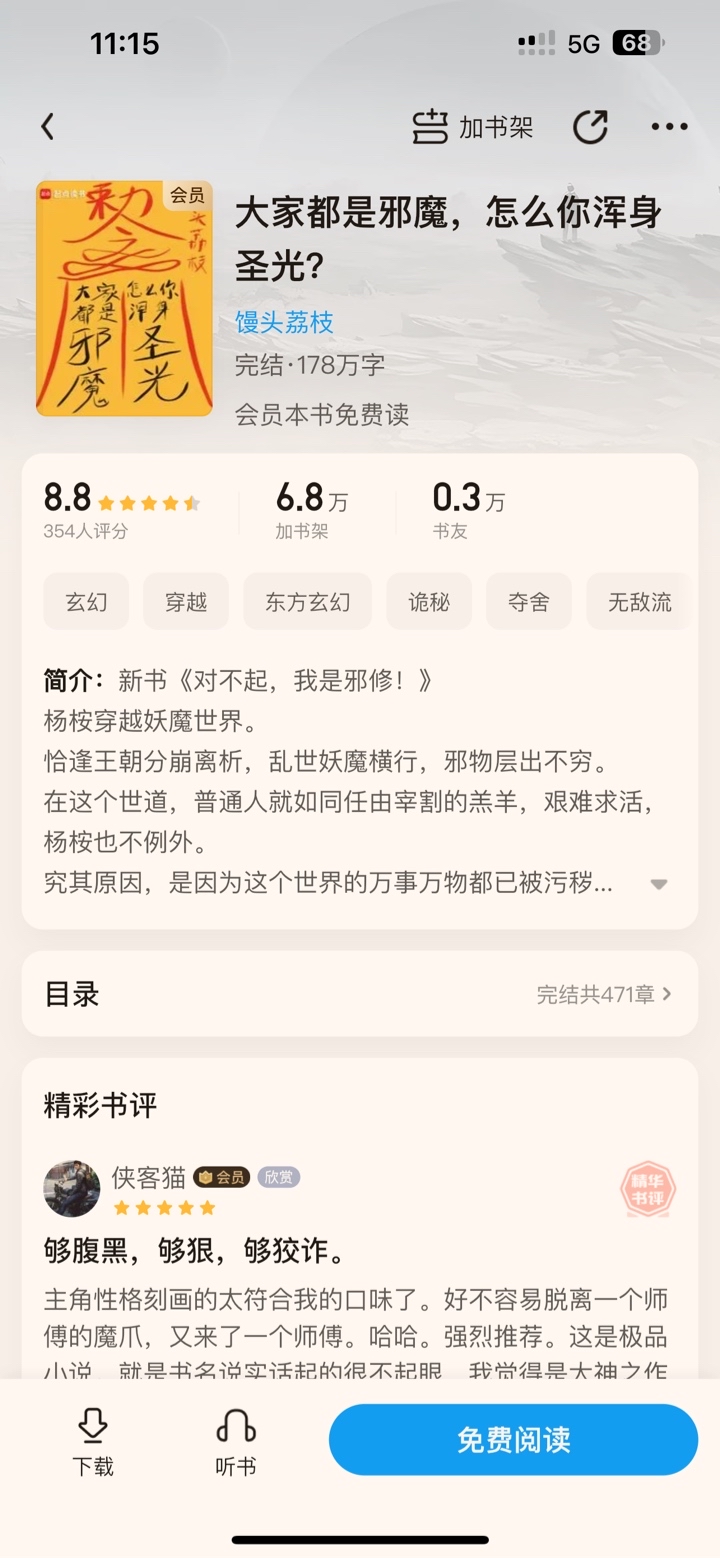Open the book cover image
The image size is (720, 1558).
click(125, 298)
